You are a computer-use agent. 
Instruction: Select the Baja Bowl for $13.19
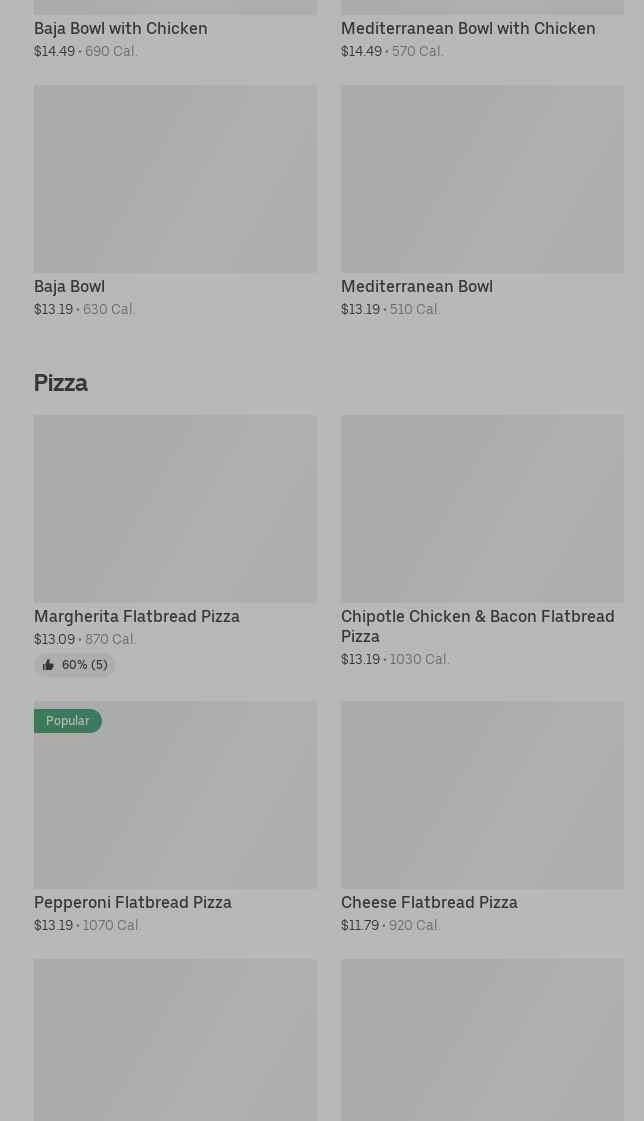[x=175, y=202]
